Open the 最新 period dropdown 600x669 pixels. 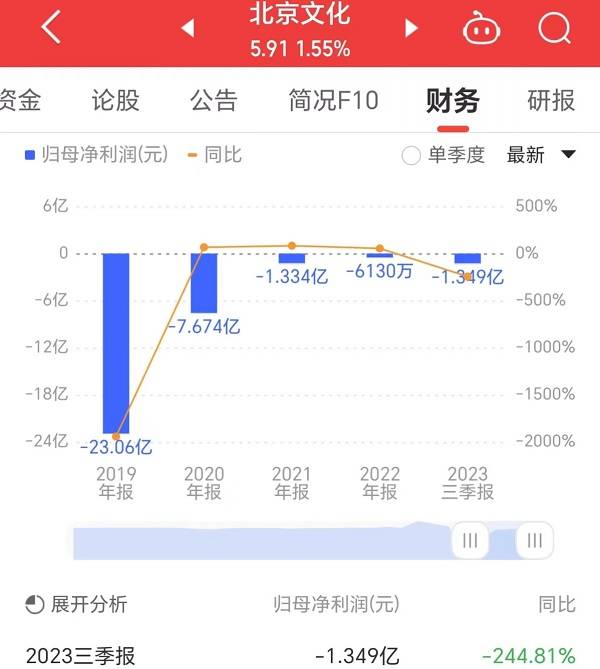[541, 155]
